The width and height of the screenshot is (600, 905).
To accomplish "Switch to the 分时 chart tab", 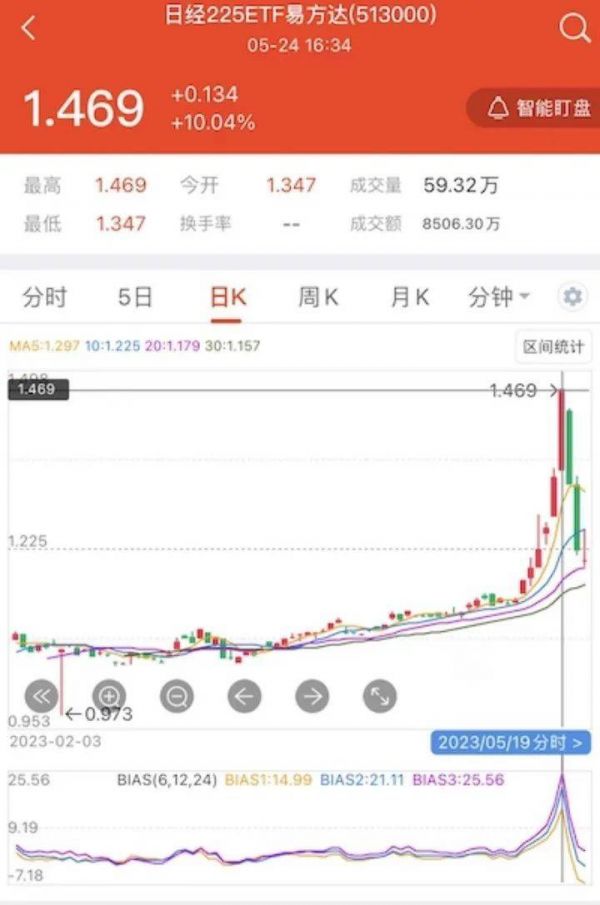I will (x=44, y=297).
